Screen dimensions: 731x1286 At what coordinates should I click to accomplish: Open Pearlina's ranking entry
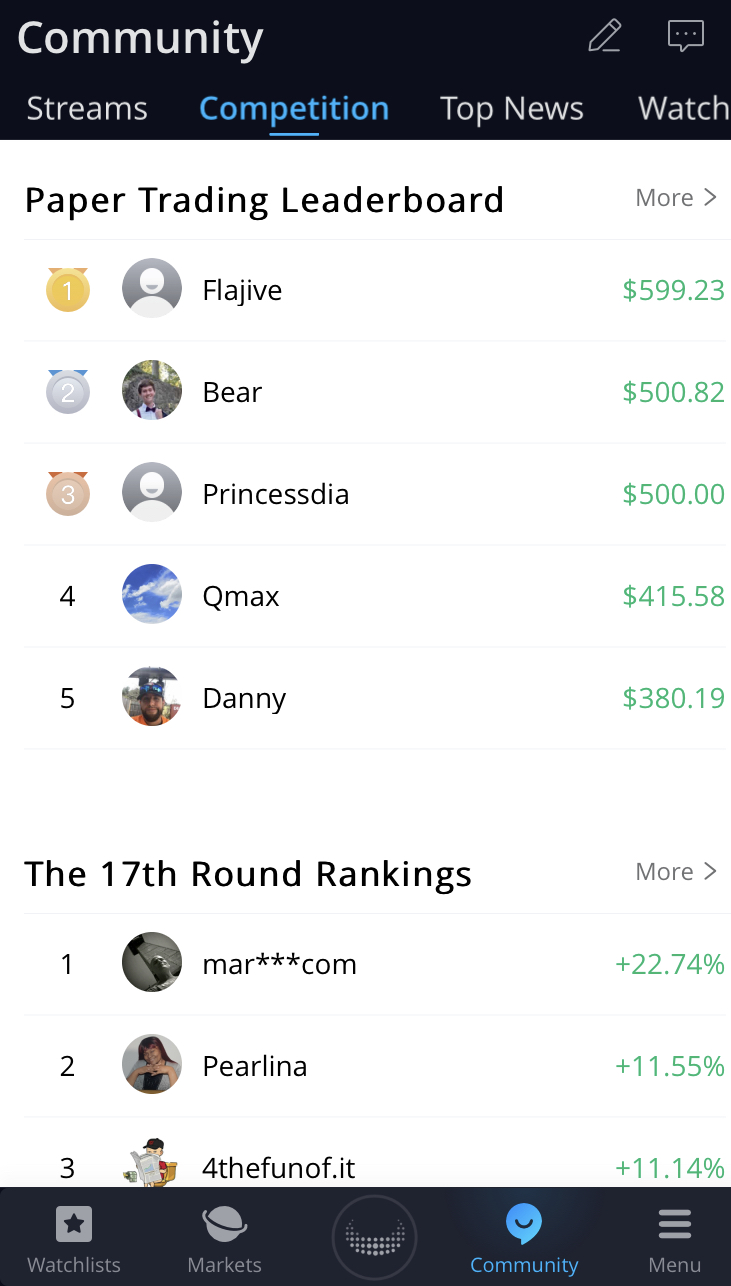pos(375,1066)
